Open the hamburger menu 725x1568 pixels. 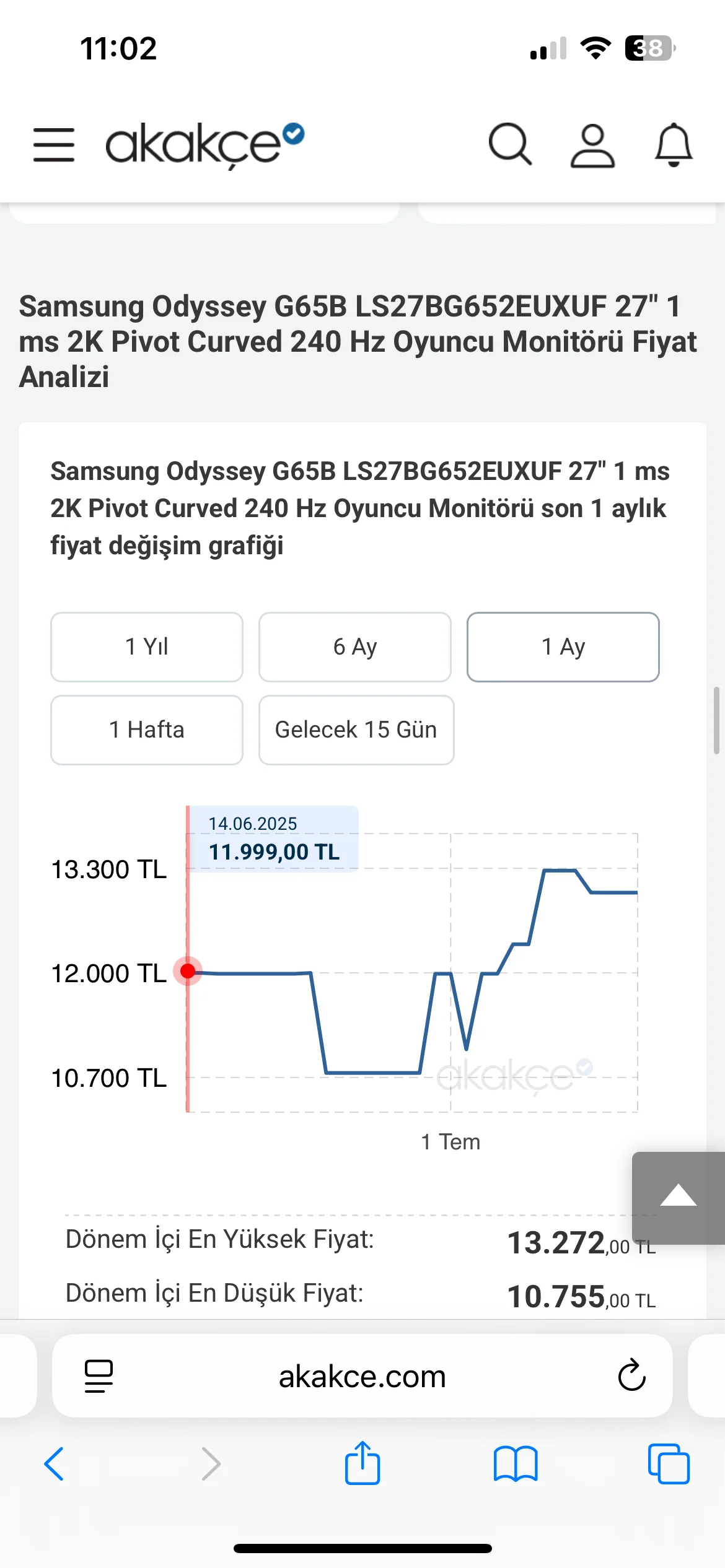tap(54, 145)
